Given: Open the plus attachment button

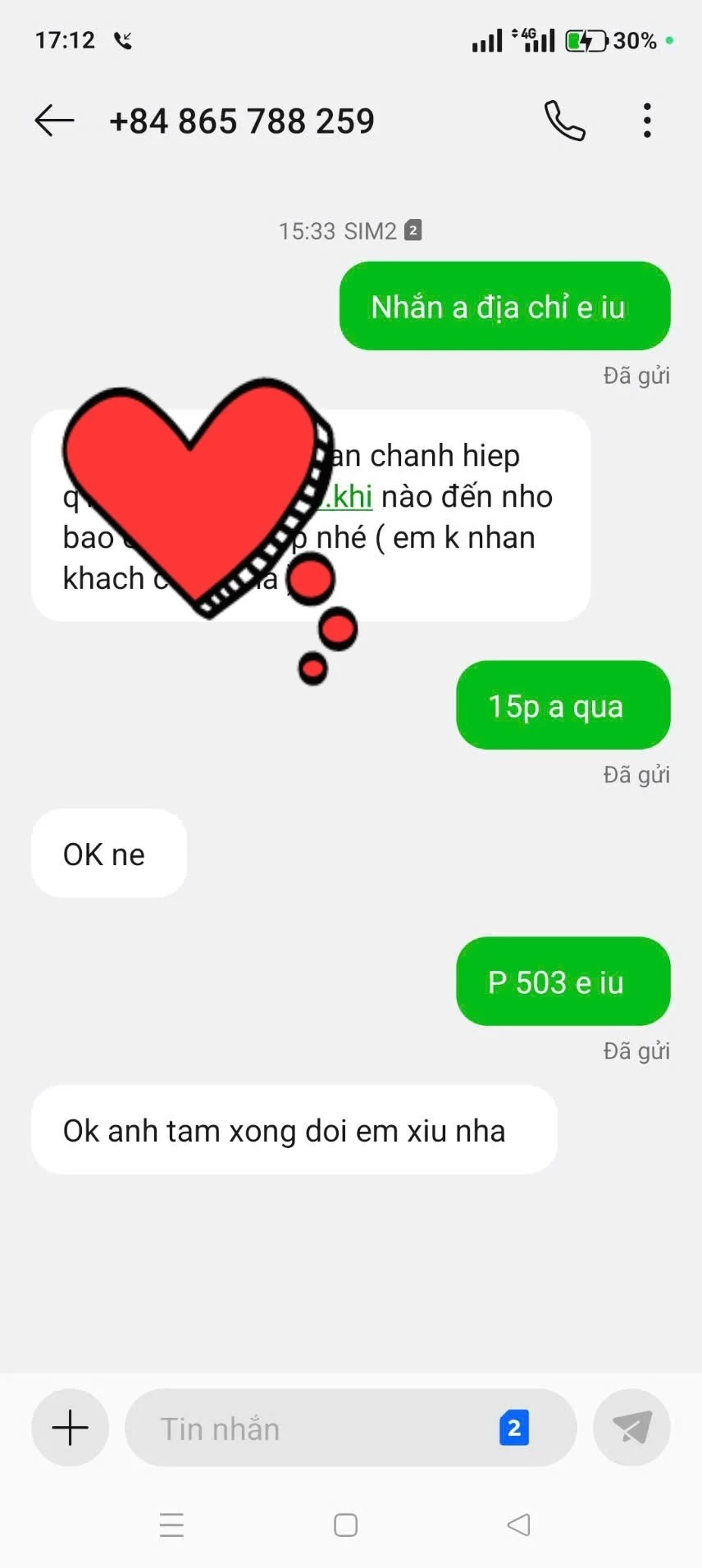Looking at the screenshot, I should 71,1428.
